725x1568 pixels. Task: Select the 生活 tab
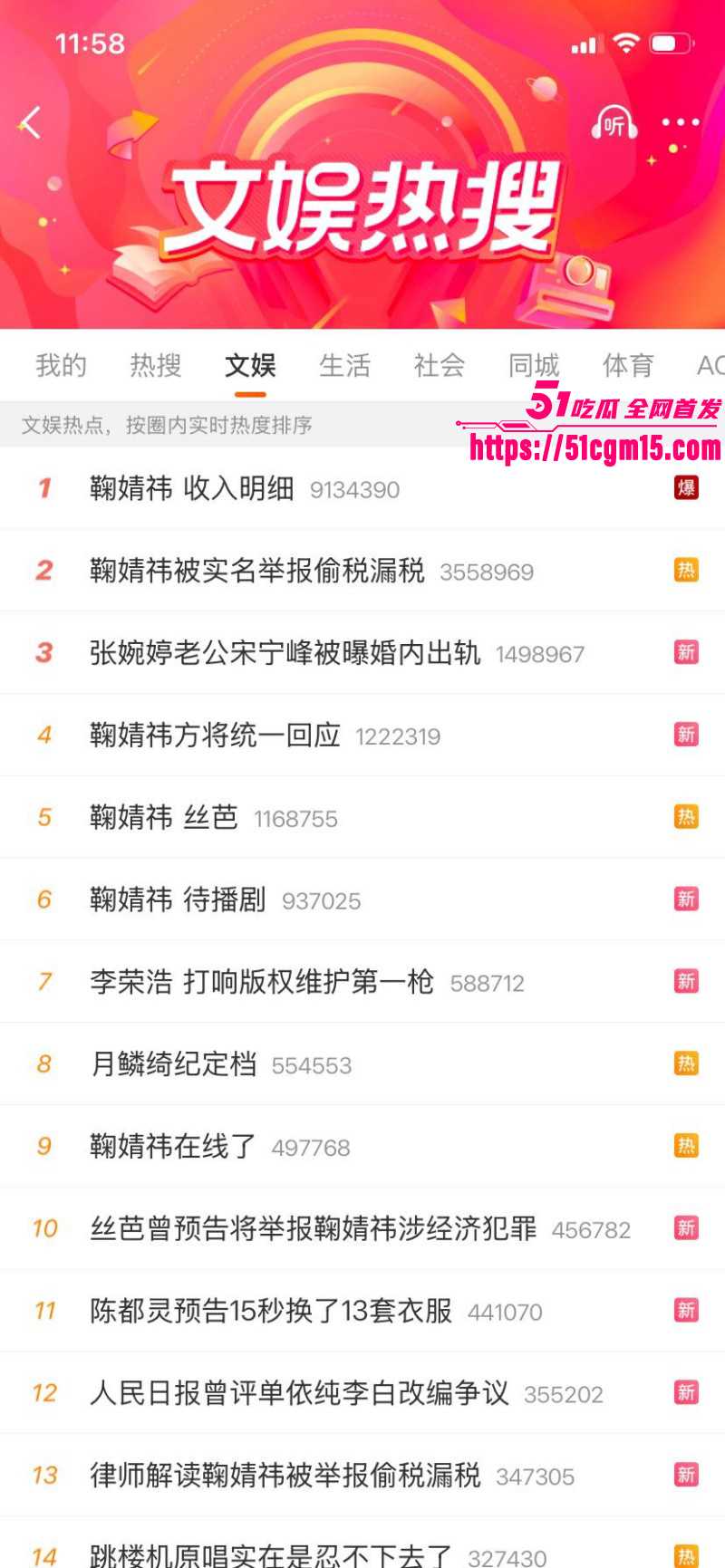coord(344,366)
